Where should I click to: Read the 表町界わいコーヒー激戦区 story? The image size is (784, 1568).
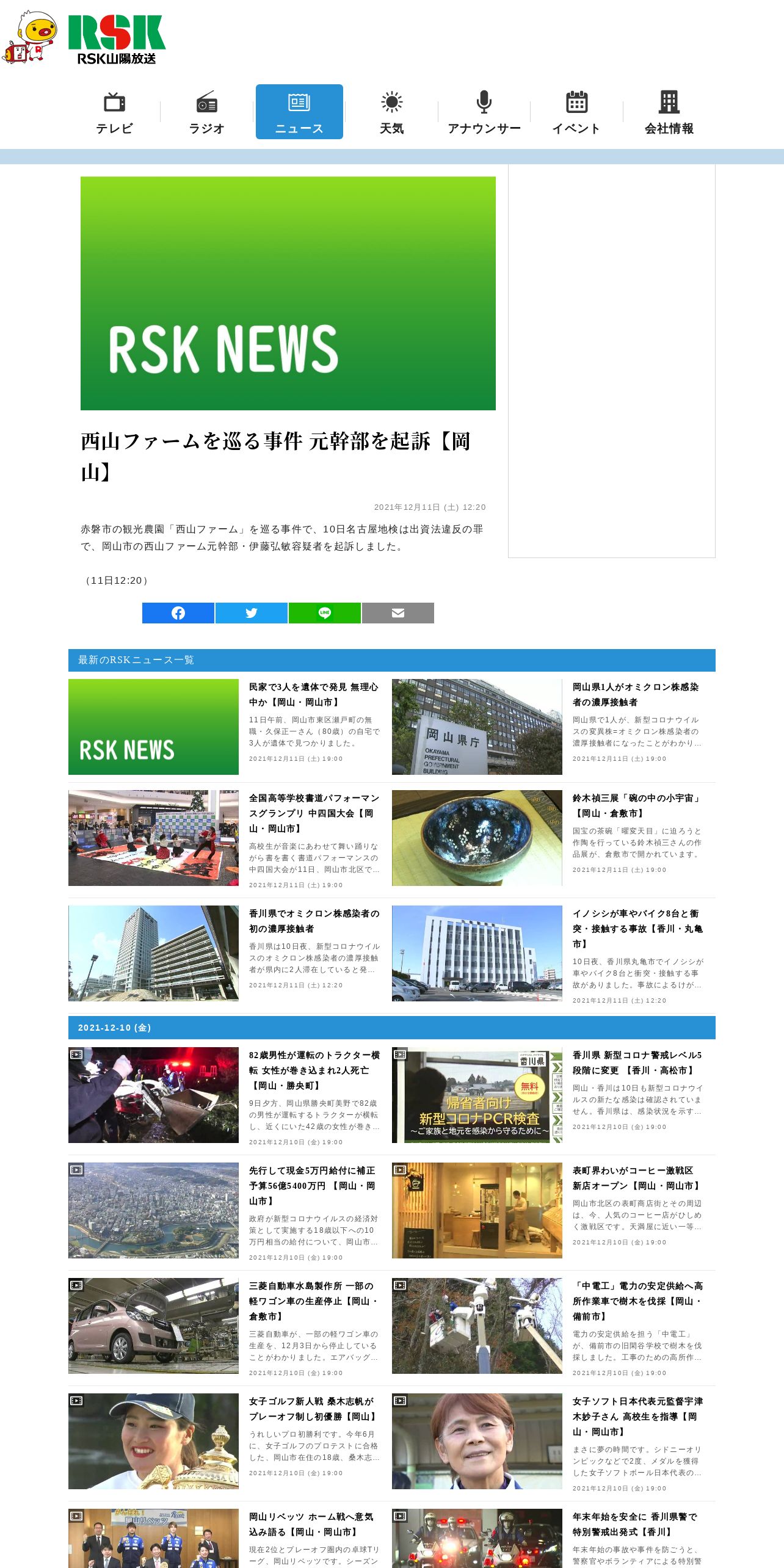click(636, 1178)
